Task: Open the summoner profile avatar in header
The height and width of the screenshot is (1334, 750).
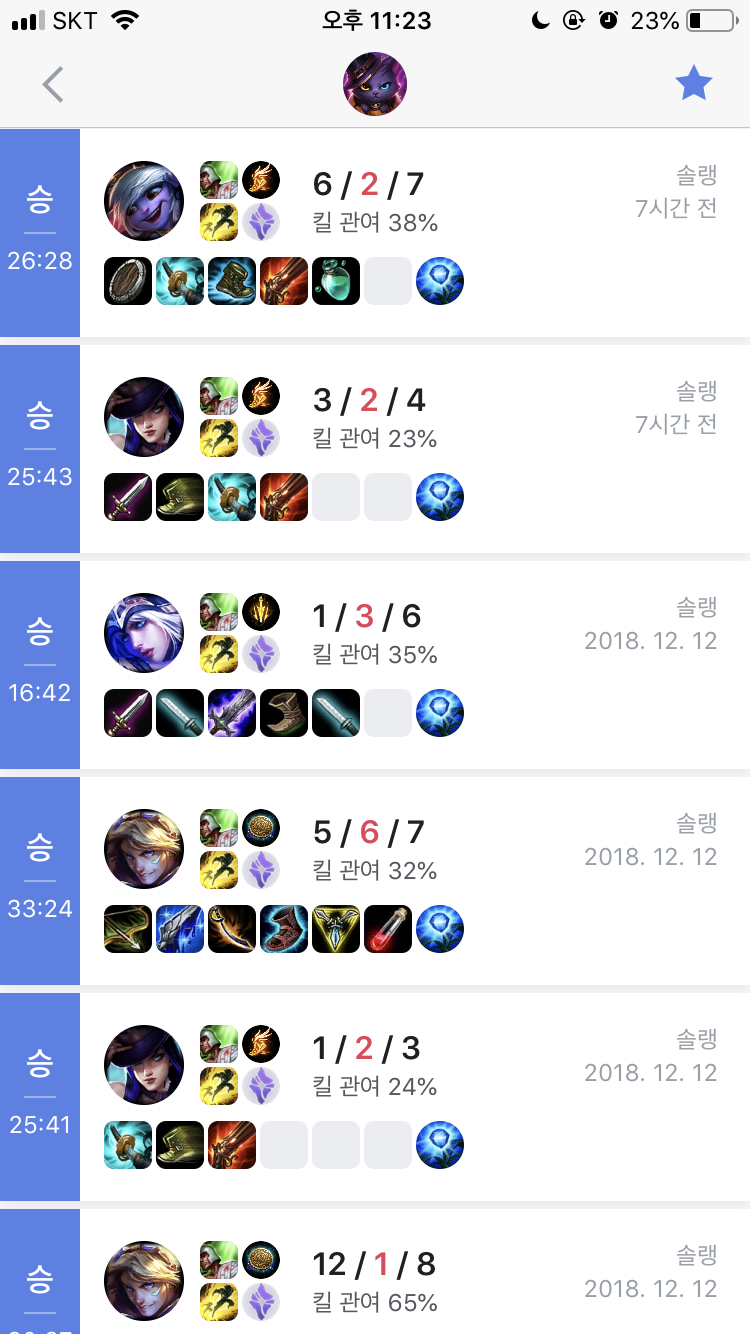Action: (x=375, y=84)
